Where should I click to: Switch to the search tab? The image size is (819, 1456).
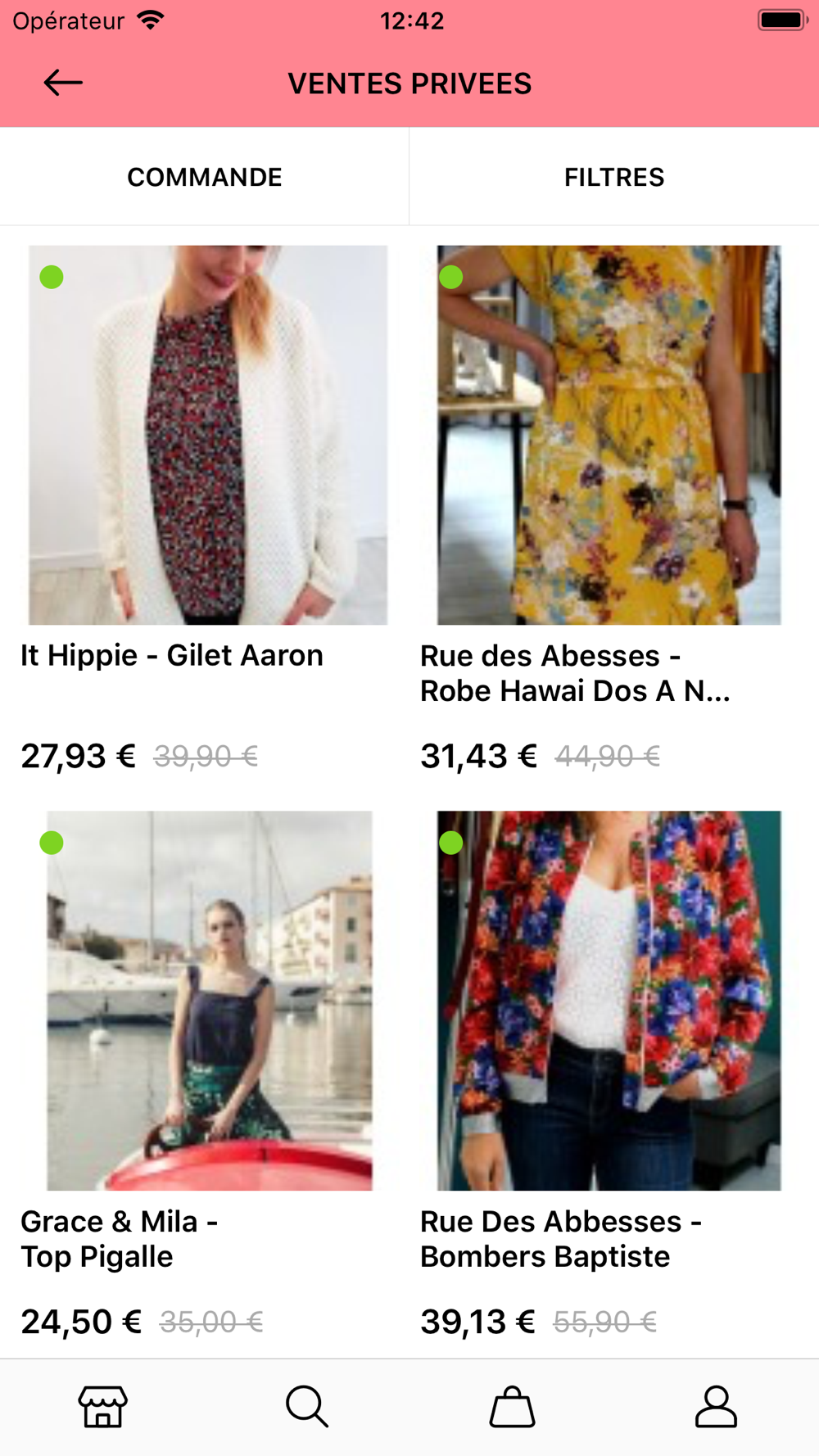coord(307,1407)
